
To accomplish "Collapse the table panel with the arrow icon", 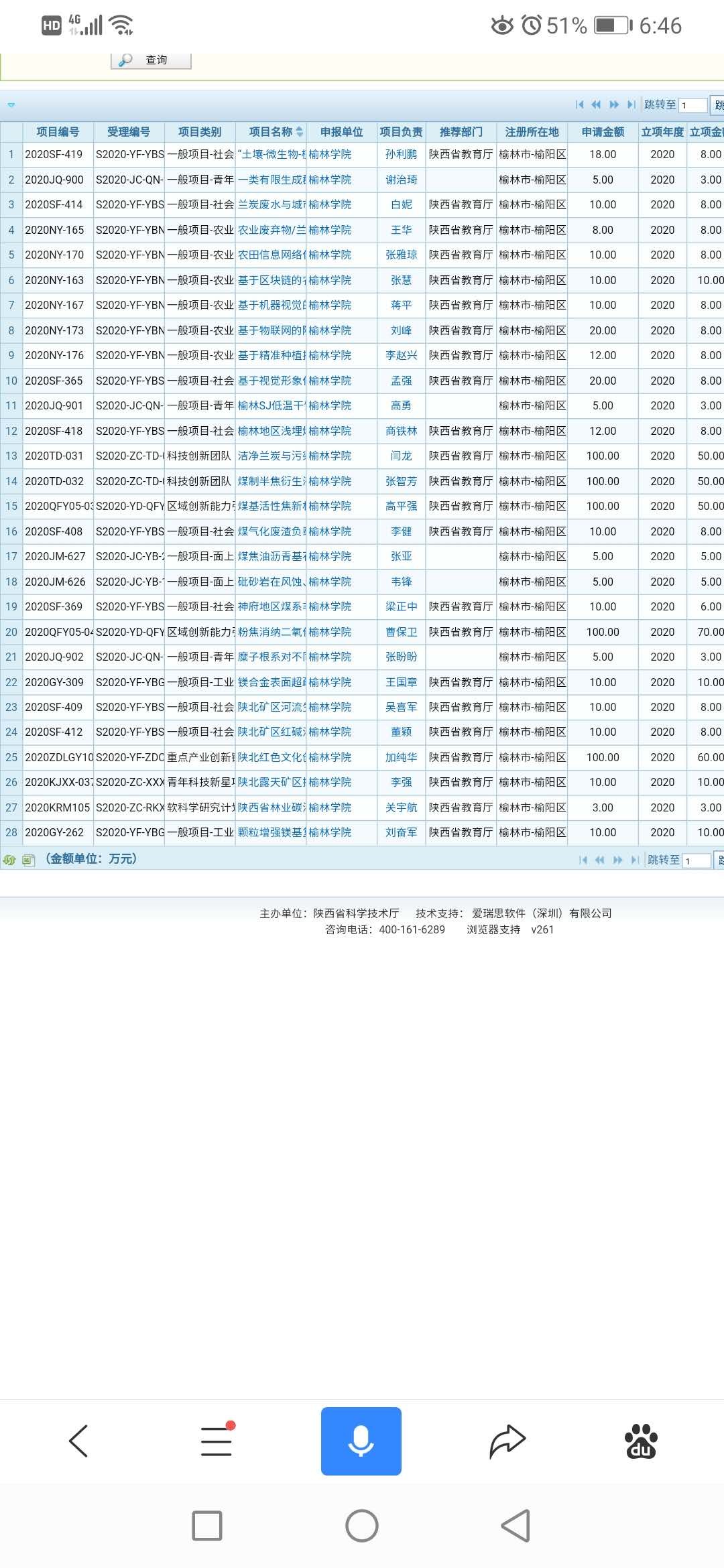I will pos(11,105).
